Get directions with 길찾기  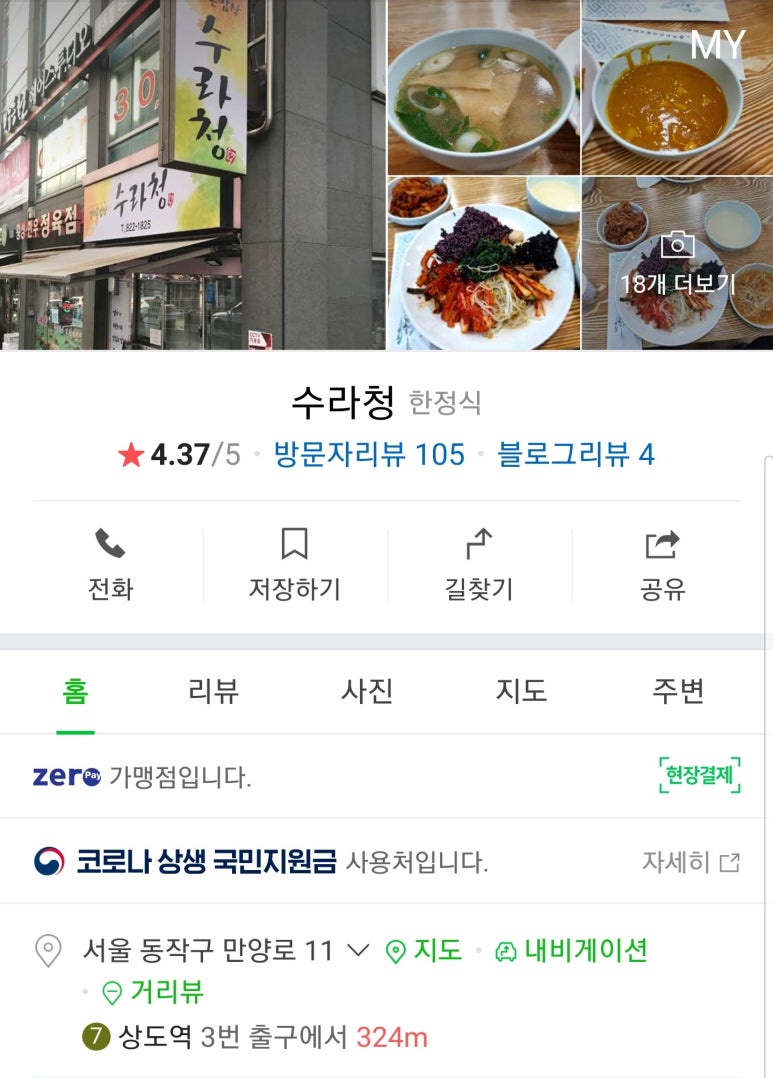[479, 565]
